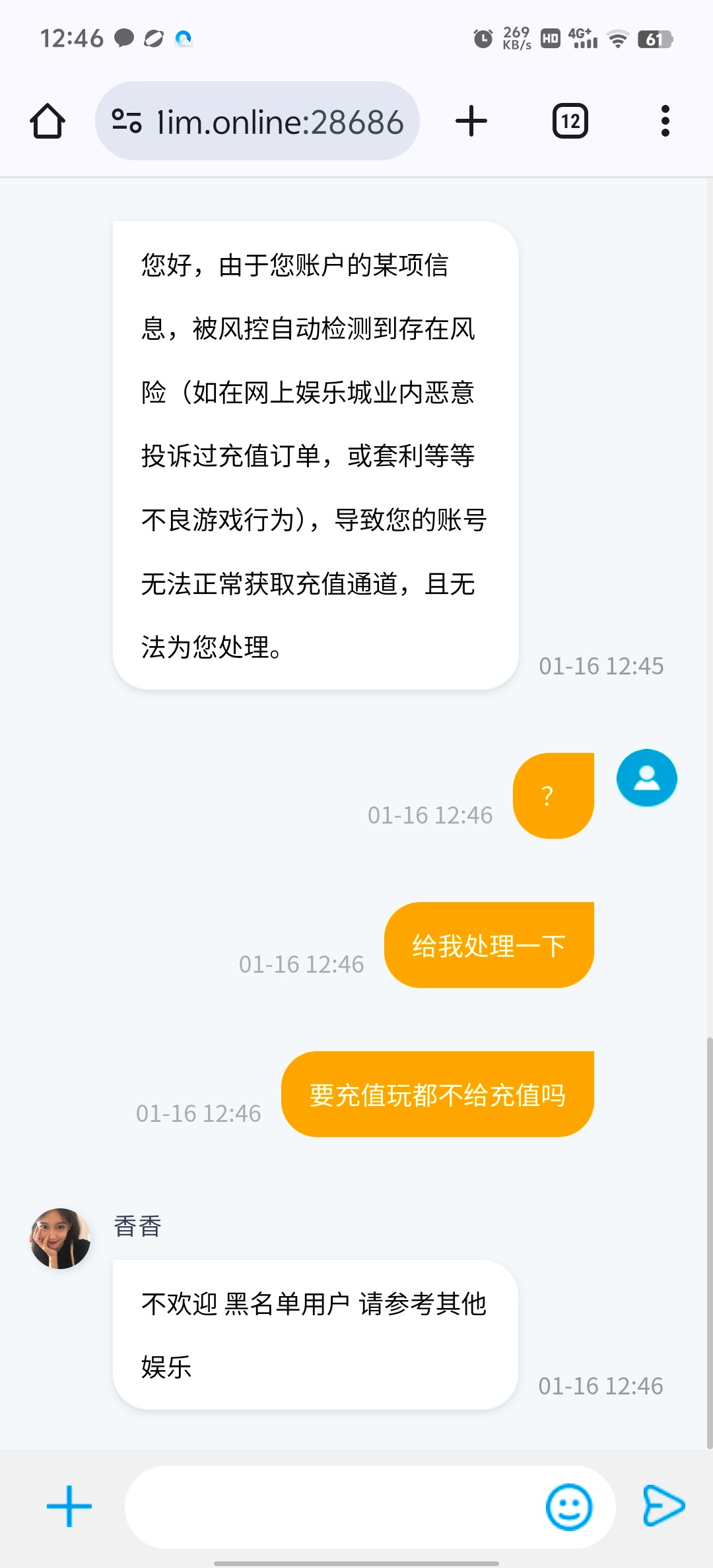Tap the address bar showing lim.online:28686
Viewport: 713px width, 1568px height.
[280, 122]
